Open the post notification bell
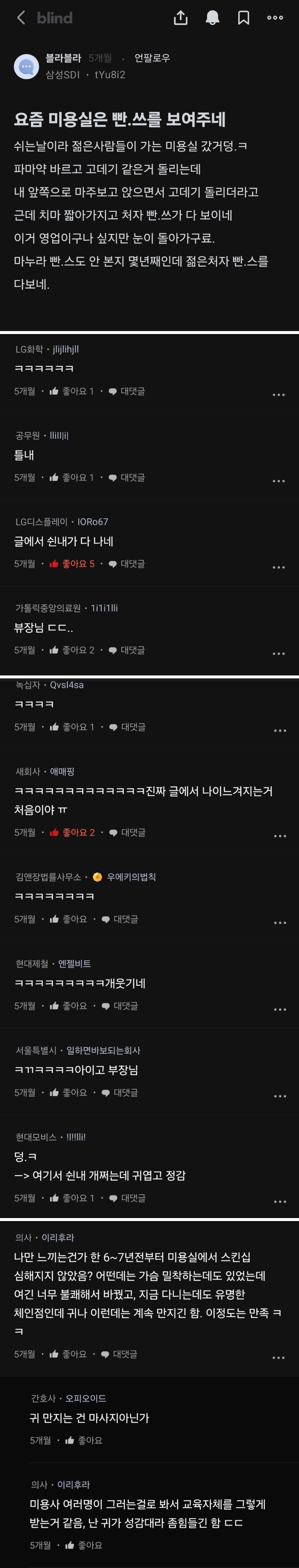 click(x=212, y=18)
